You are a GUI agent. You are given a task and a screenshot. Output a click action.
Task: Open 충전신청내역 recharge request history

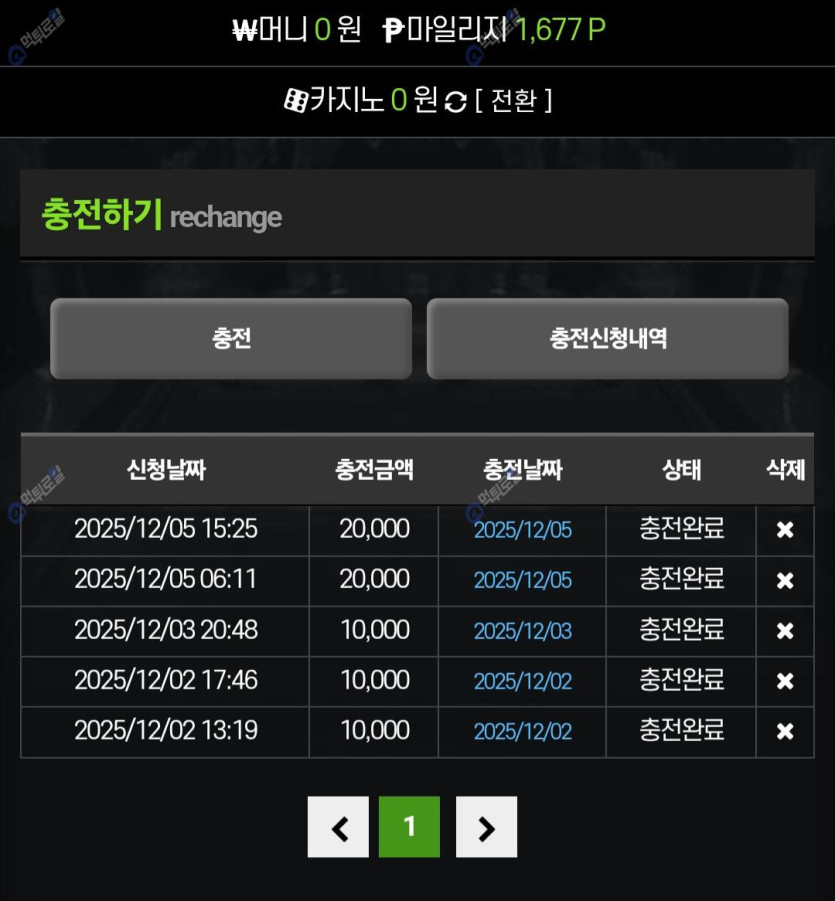pyautogui.click(x=607, y=338)
